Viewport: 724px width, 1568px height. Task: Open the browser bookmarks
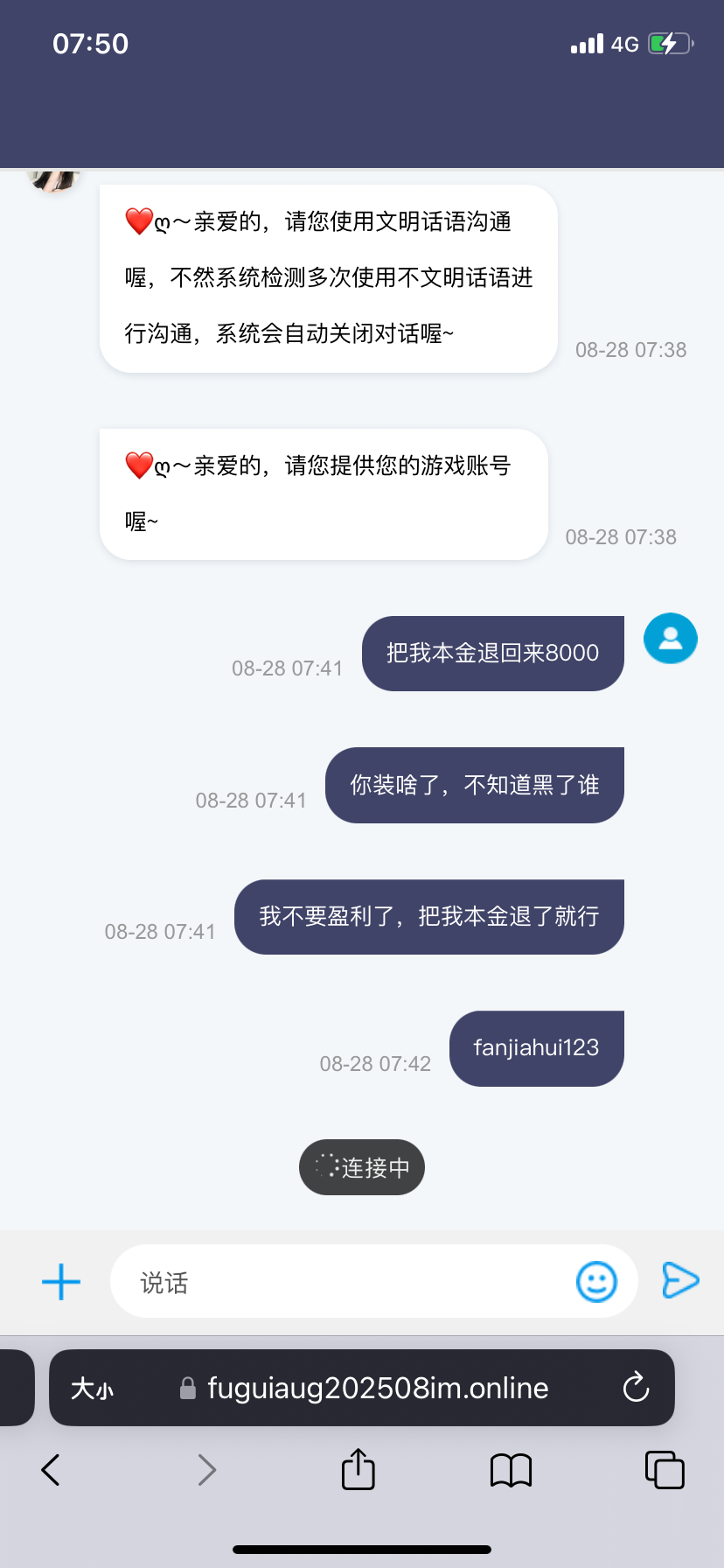click(511, 1470)
